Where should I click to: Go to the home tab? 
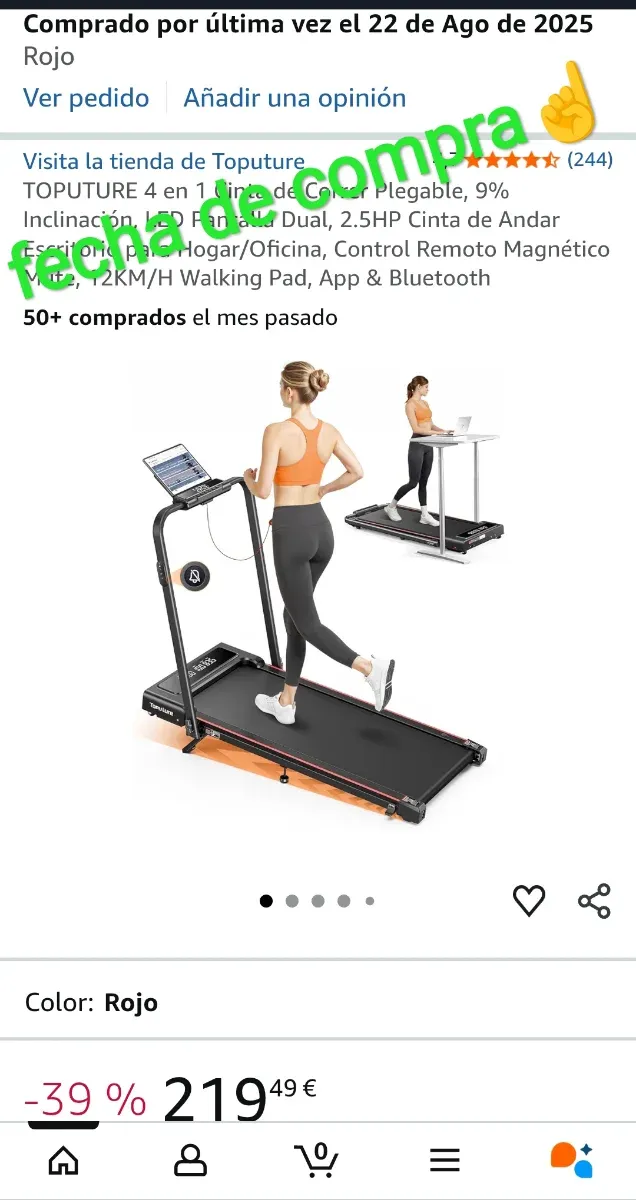pos(63,1160)
